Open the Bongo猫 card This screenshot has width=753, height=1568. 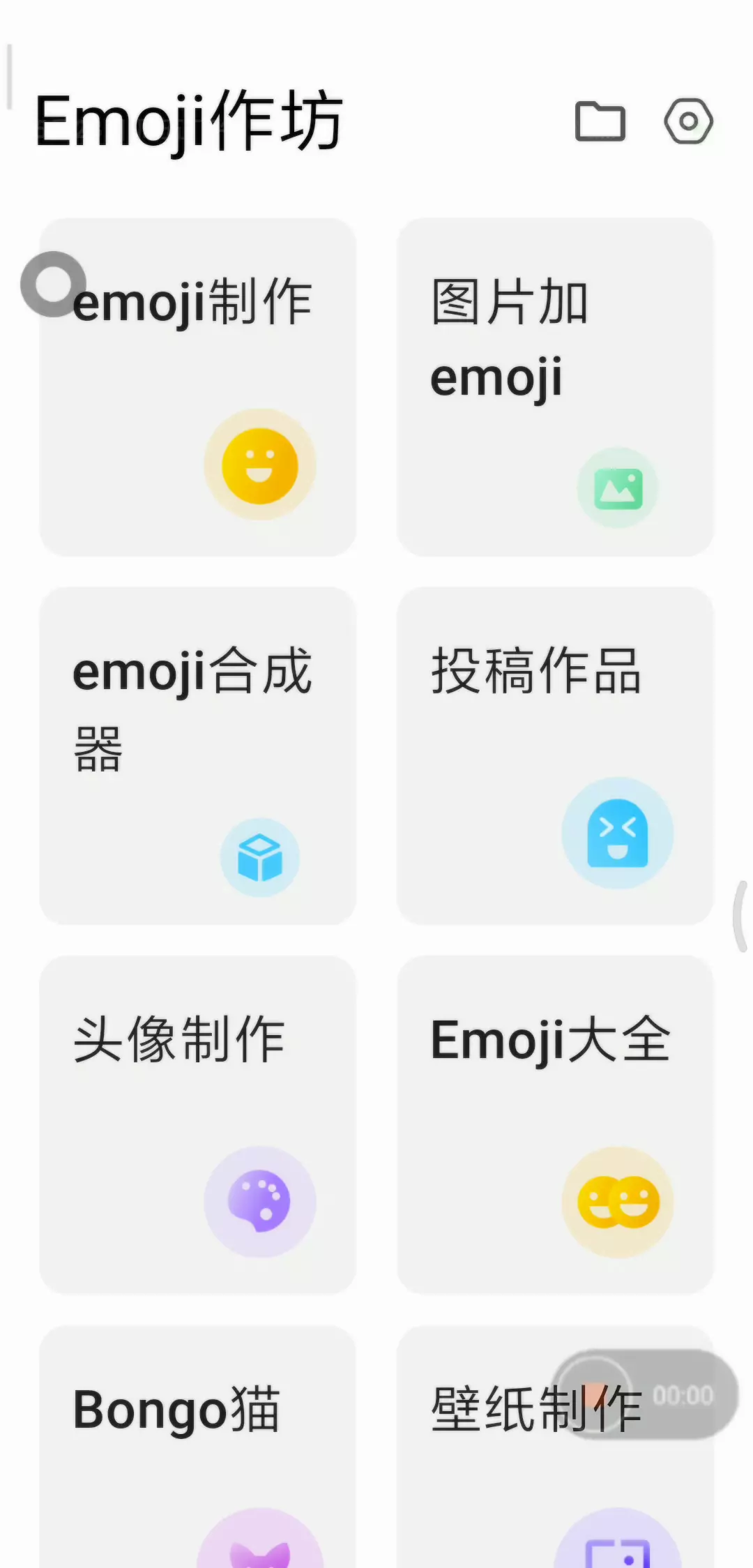(198, 1447)
